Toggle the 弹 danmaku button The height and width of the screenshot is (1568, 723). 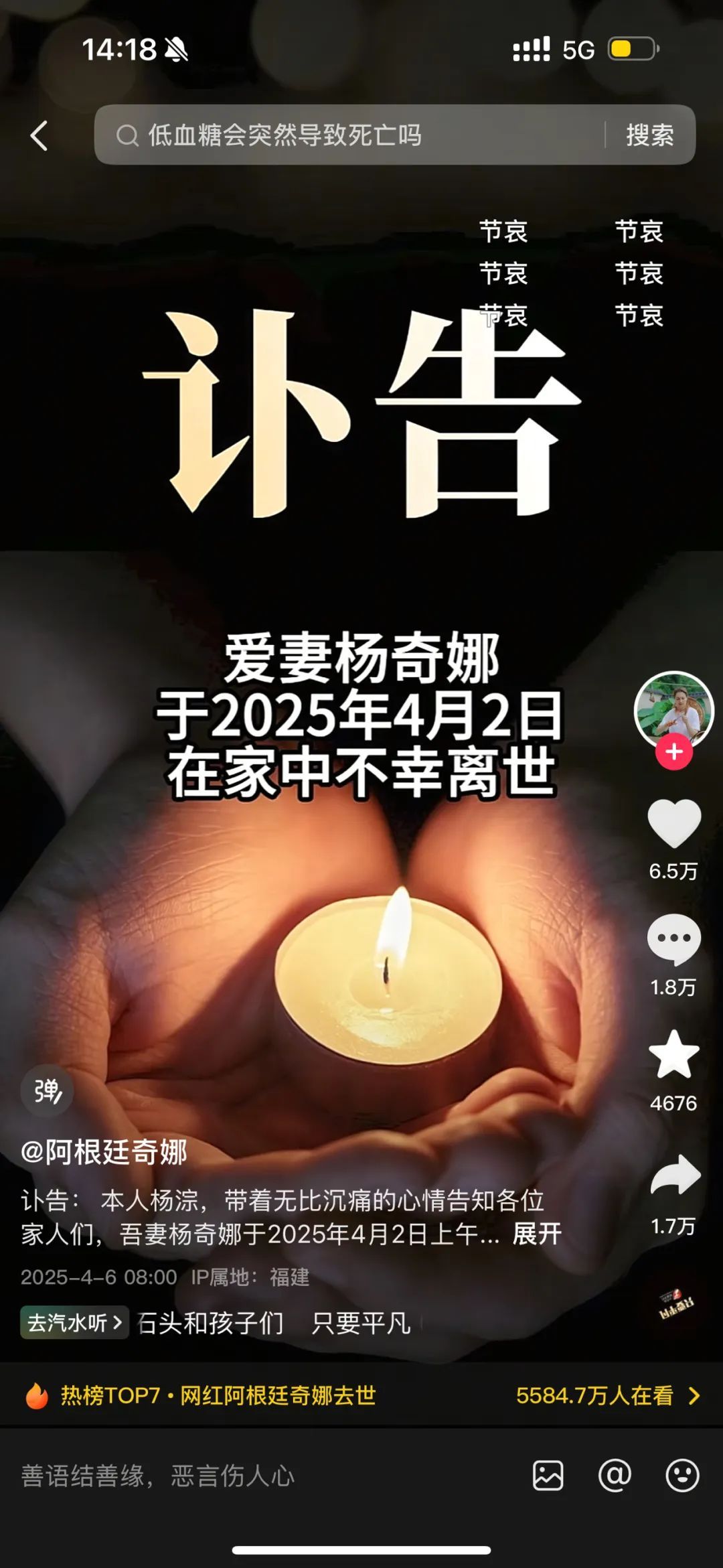click(47, 1090)
